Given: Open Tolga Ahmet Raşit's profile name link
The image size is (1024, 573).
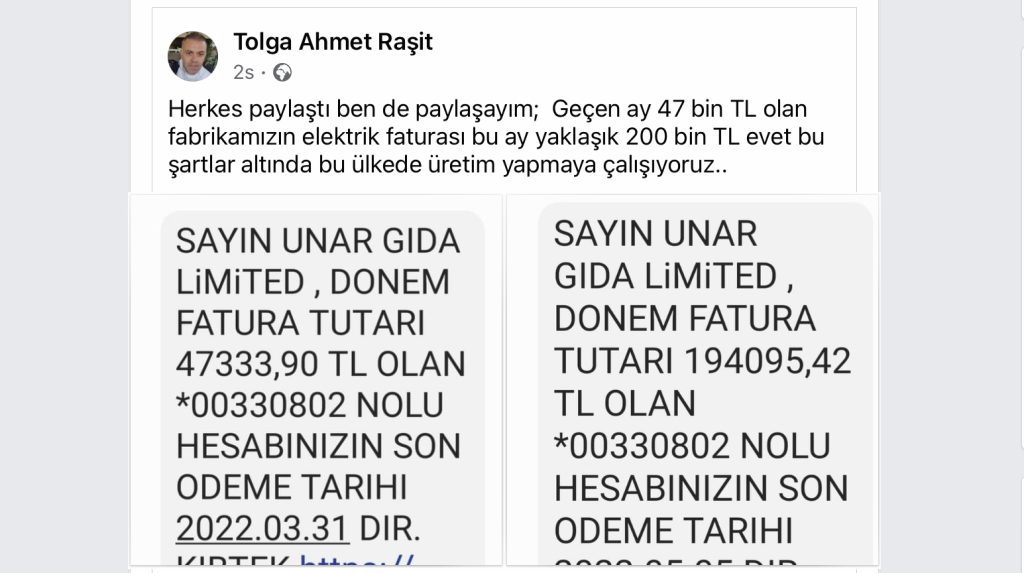Looking at the screenshot, I should coord(333,42).
